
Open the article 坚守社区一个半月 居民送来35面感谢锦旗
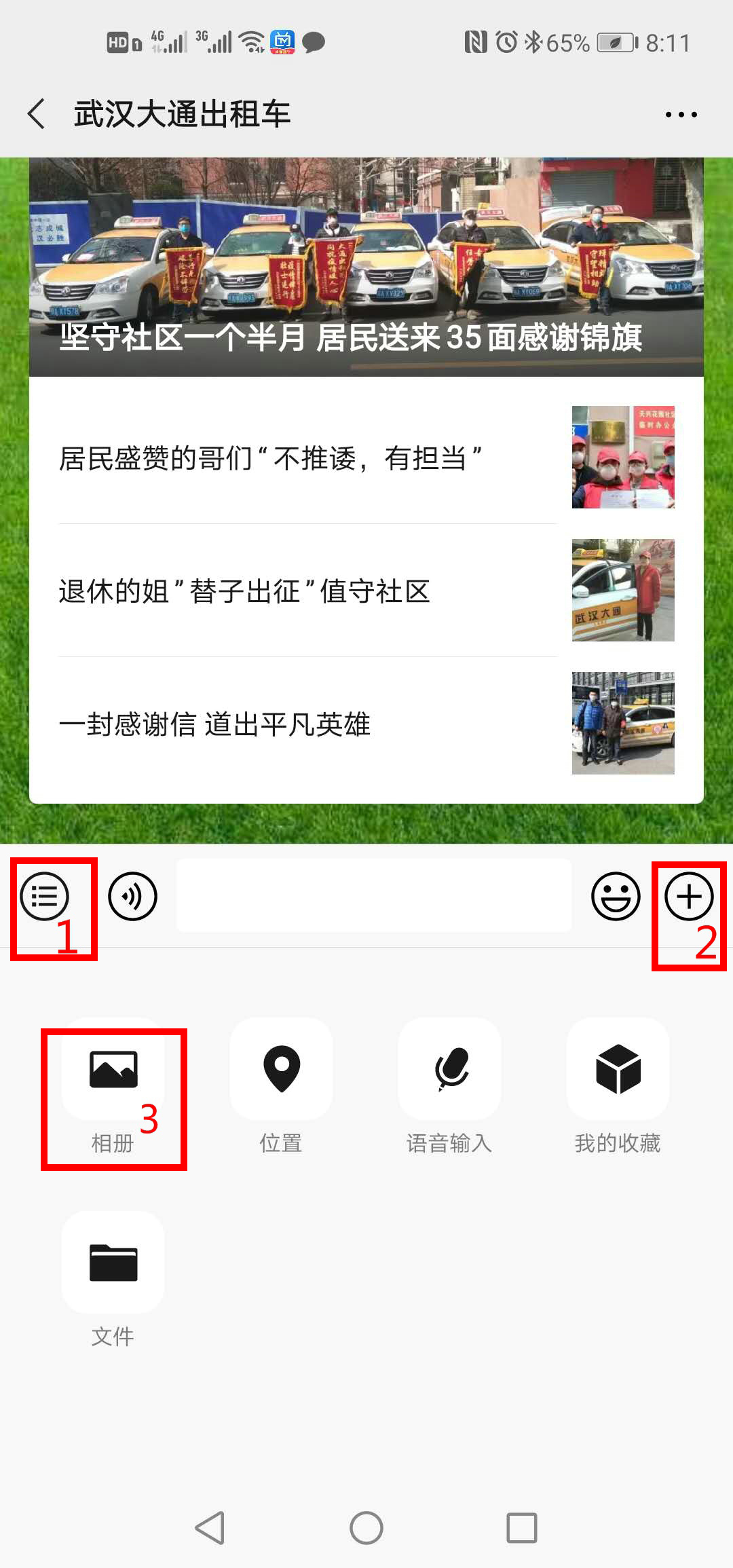tap(366, 267)
